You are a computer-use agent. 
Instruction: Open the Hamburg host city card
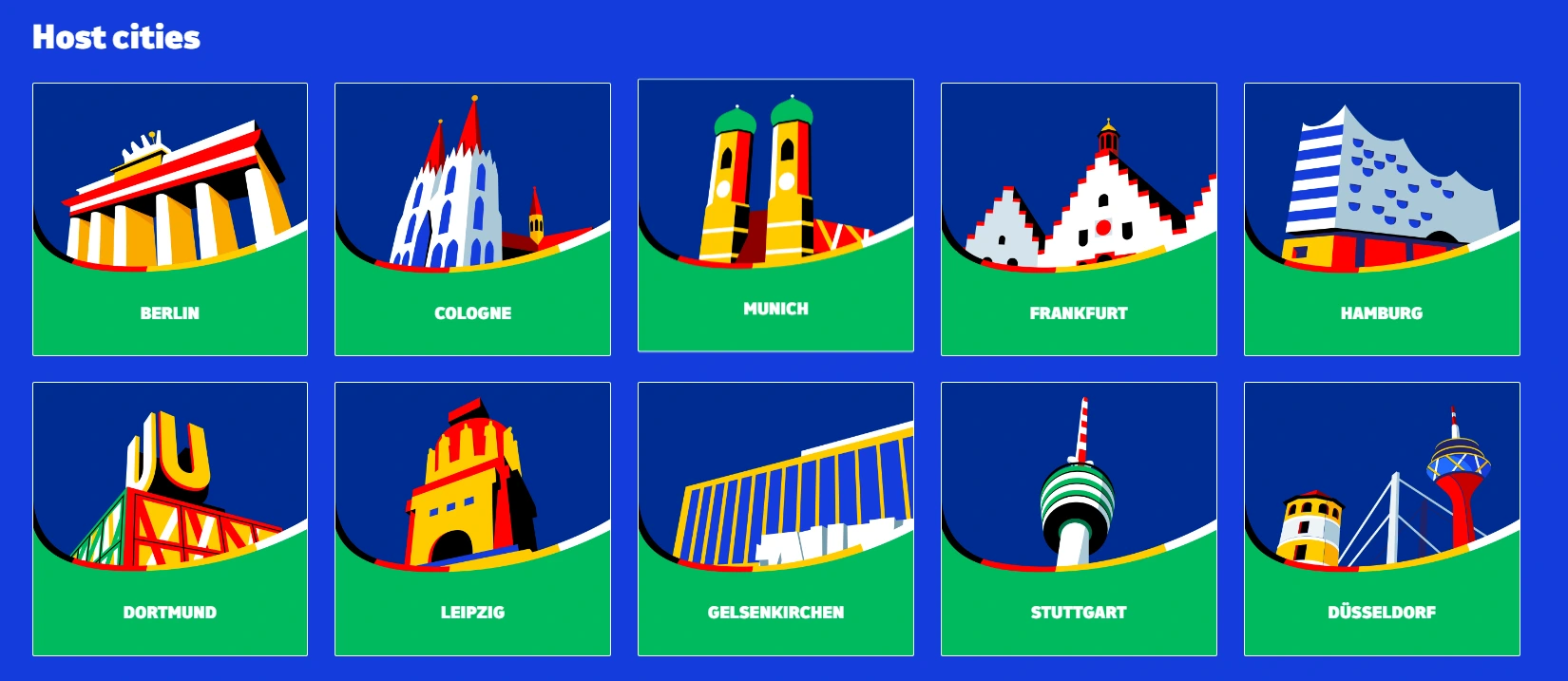tap(1382, 219)
